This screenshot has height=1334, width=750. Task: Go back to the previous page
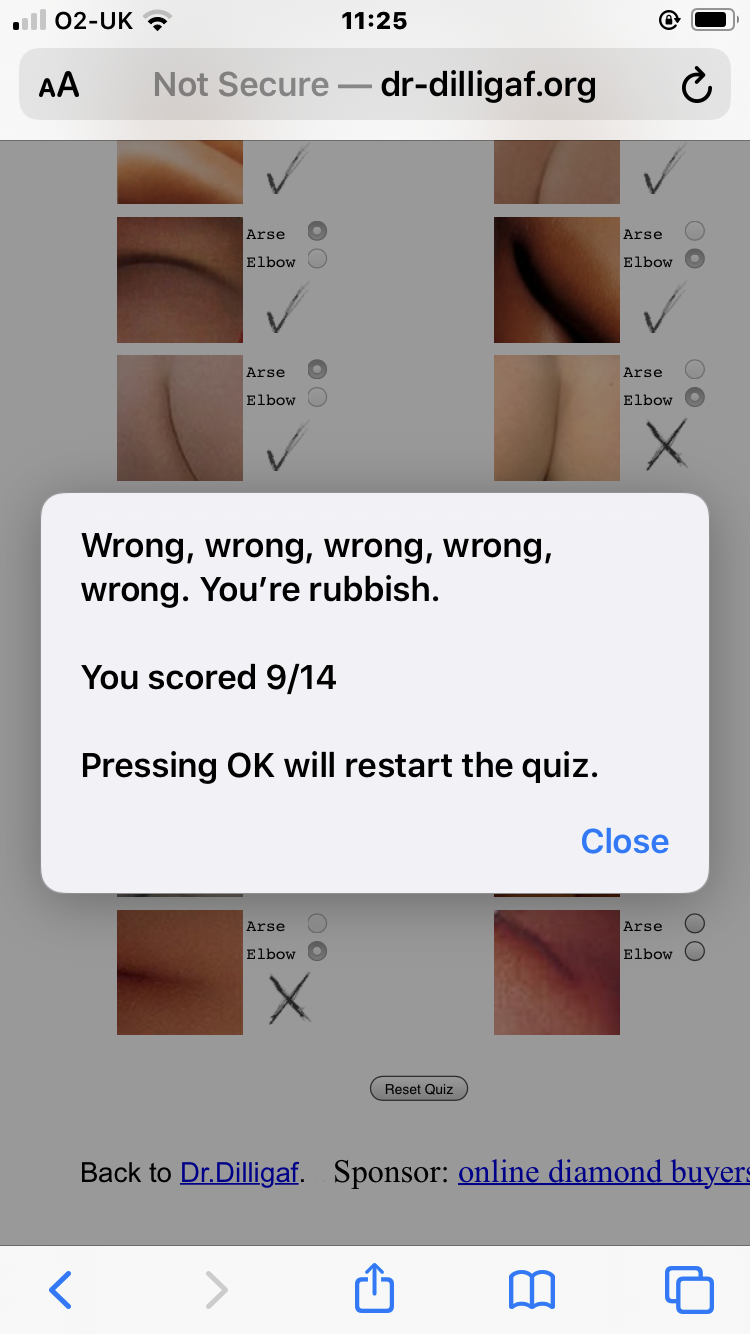(61, 1289)
